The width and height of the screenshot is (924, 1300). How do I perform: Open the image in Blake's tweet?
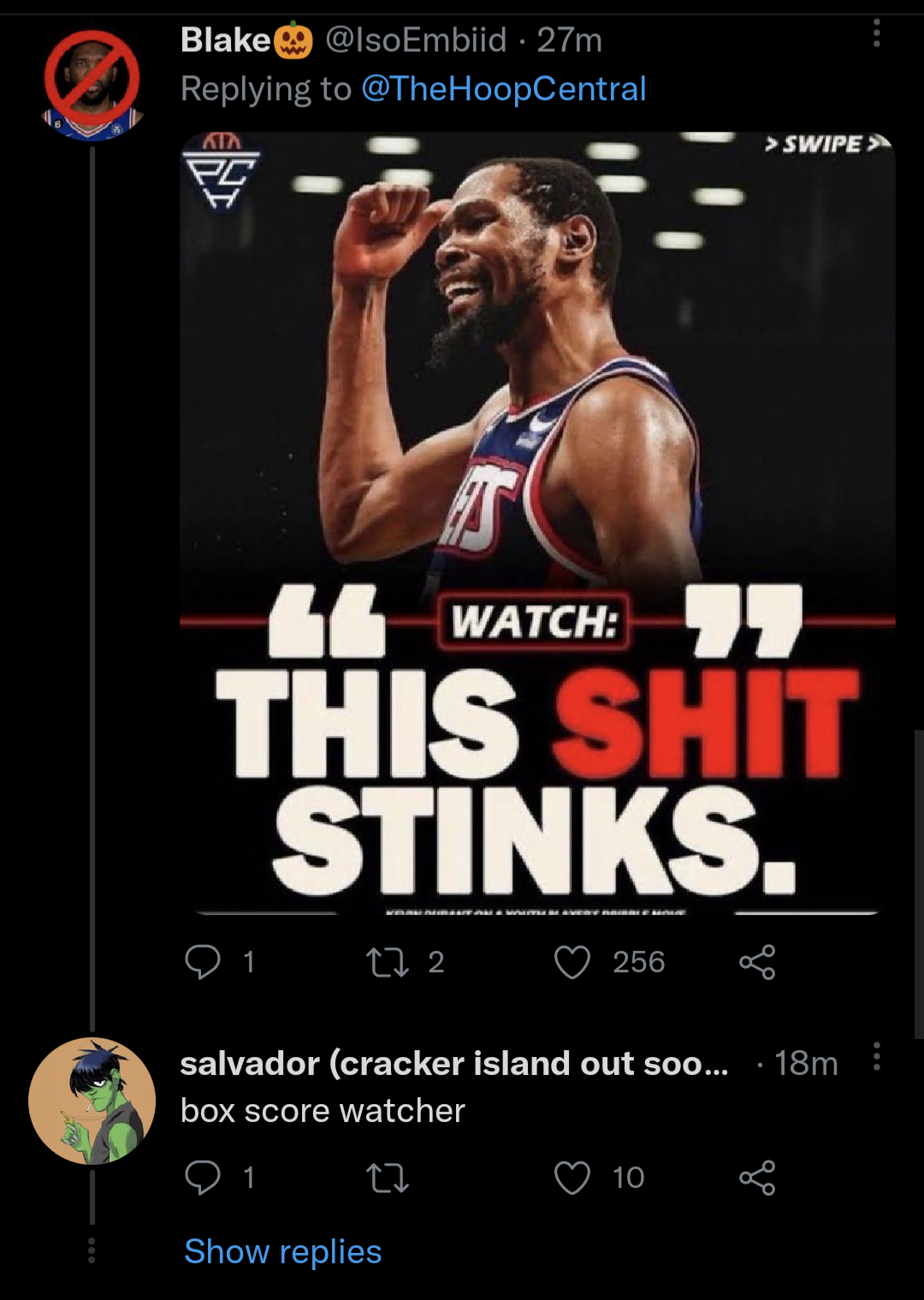(537, 524)
